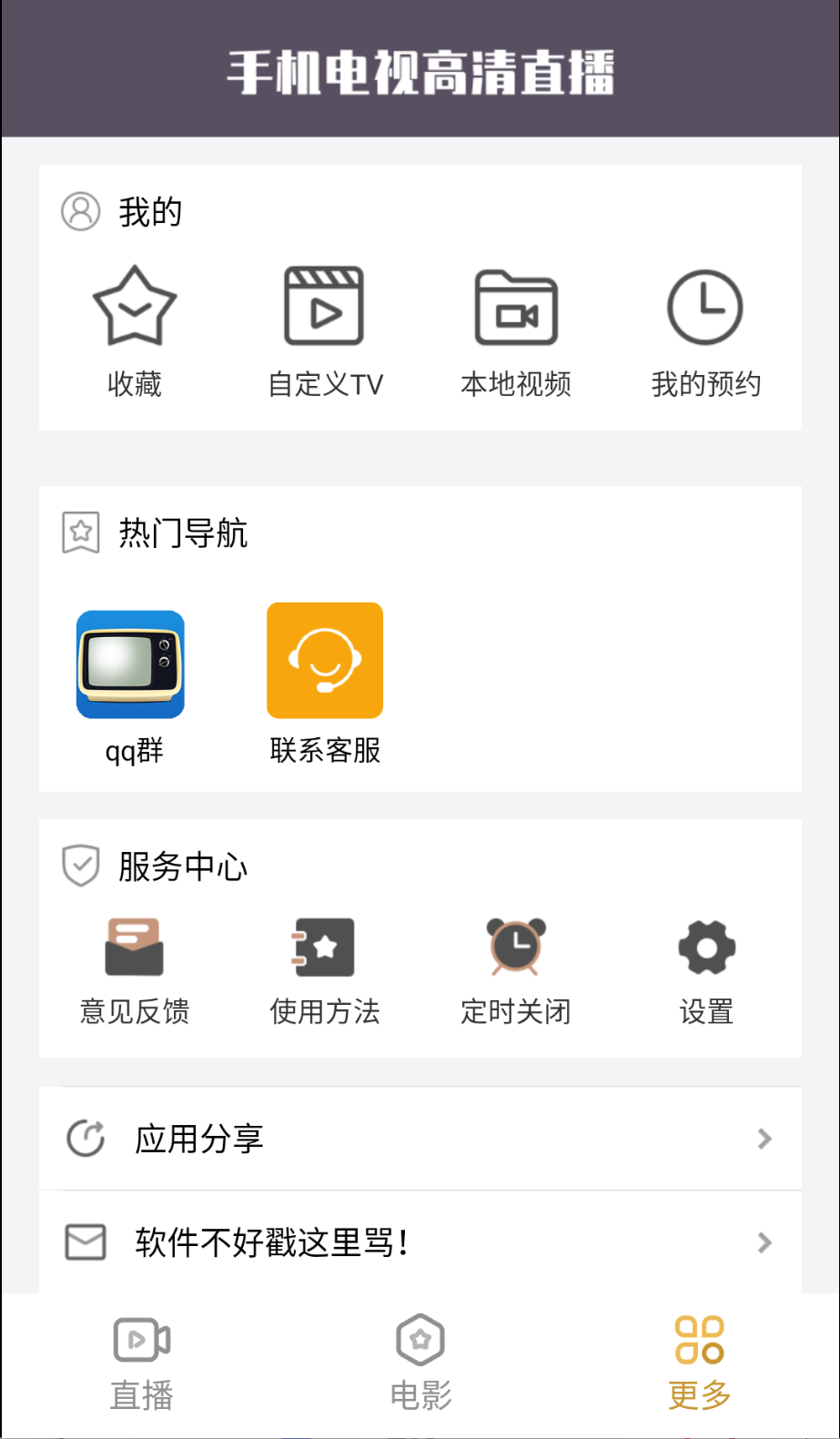Expand the 应用分享 row chevron

(x=764, y=1139)
